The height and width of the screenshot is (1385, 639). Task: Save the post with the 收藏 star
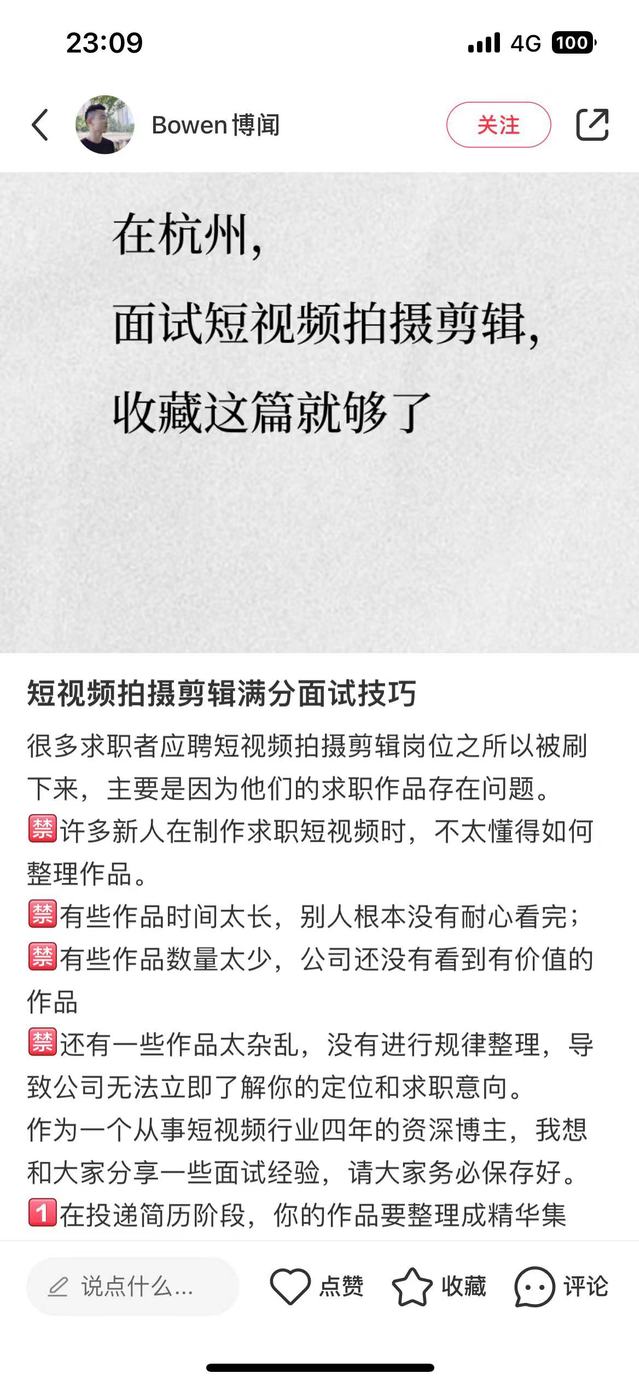click(x=439, y=1286)
